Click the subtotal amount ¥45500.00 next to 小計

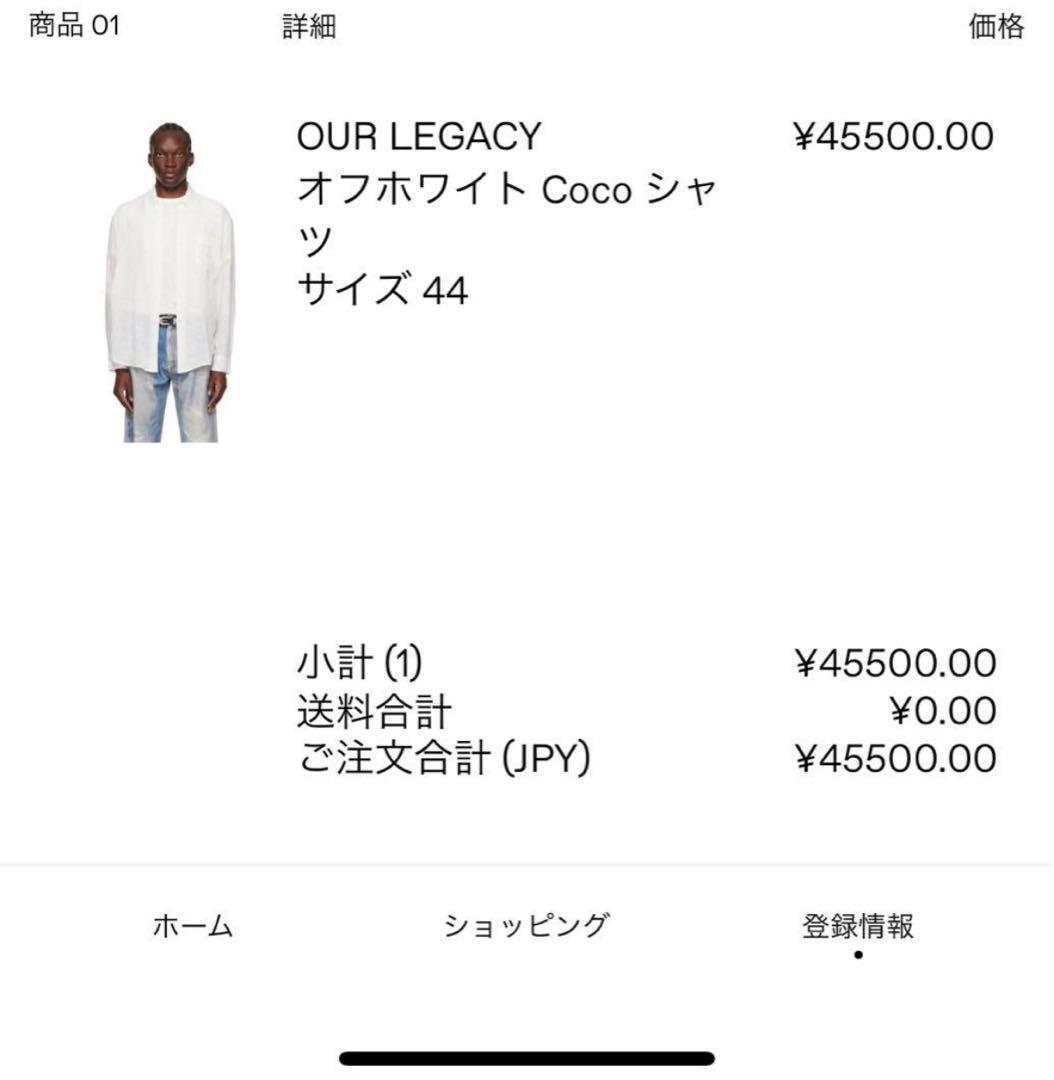(894, 661)
